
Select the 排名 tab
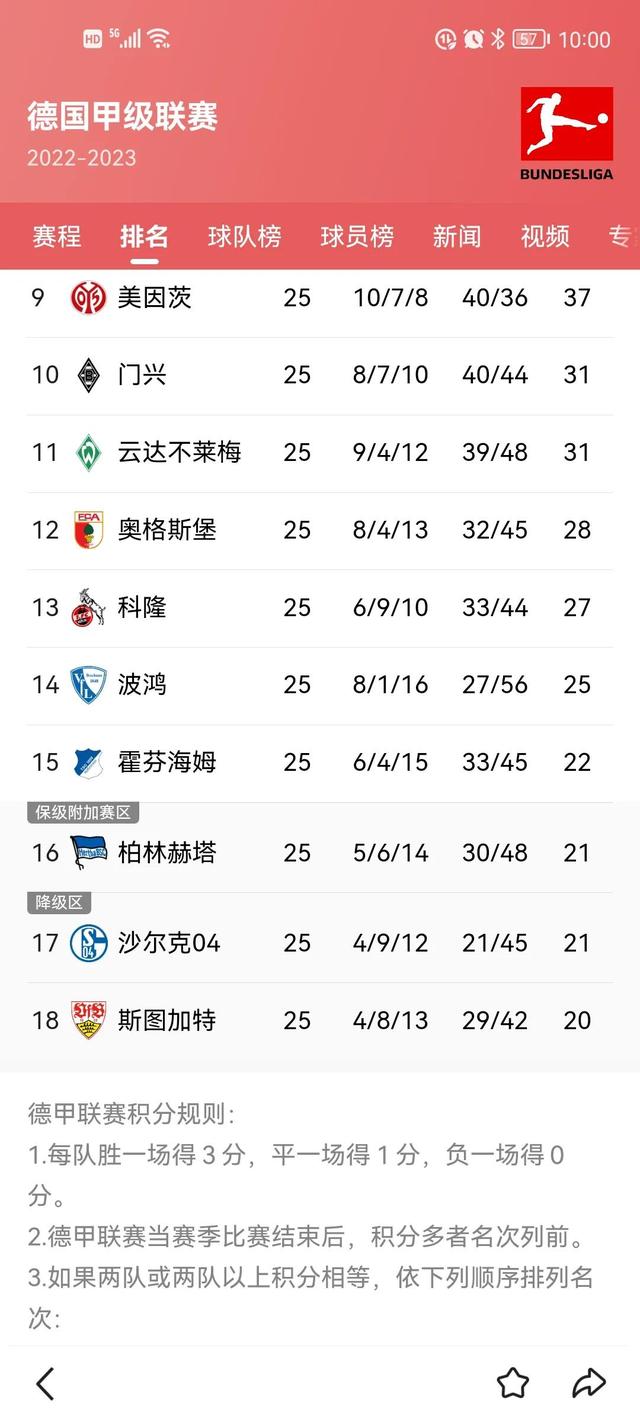144,237
